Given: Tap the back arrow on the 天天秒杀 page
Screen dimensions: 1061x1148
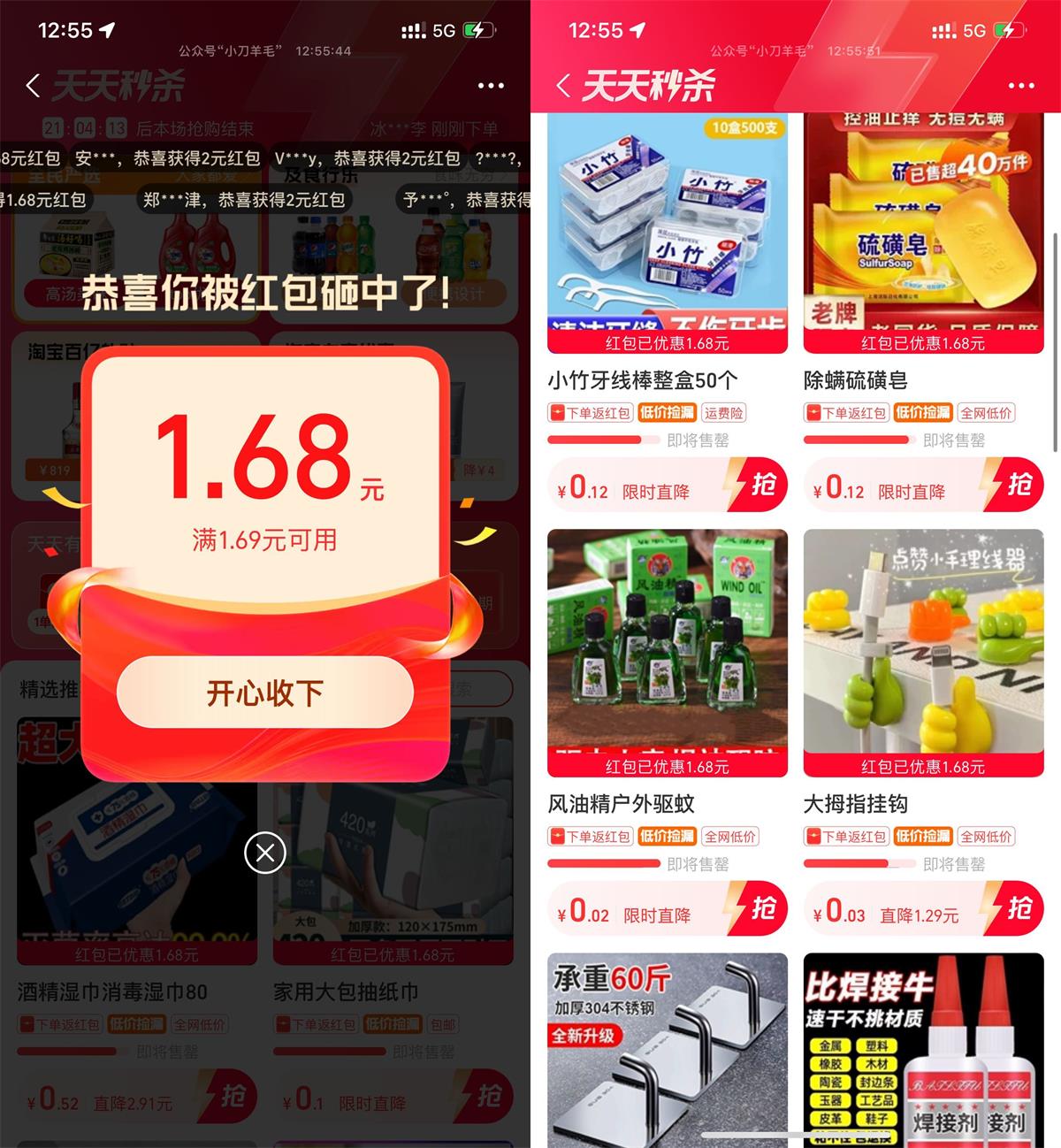Looking at the screenshot, I should pyautogui.click(x=561, y=85).
